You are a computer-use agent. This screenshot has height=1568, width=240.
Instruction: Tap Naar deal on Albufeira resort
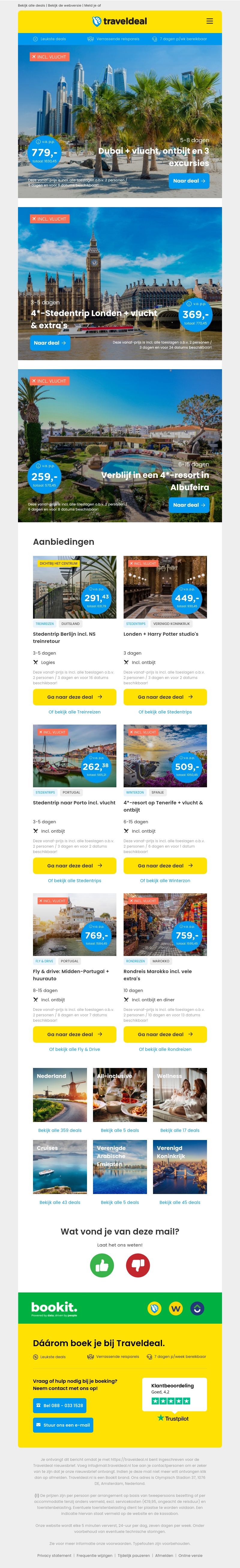click(x=189, y=505)
